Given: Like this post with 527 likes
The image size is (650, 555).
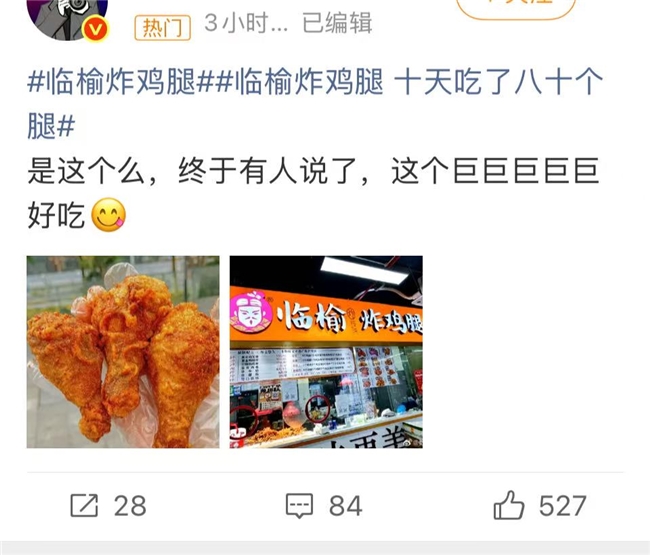Looking at the screenshot, I should tap(540, 505).
